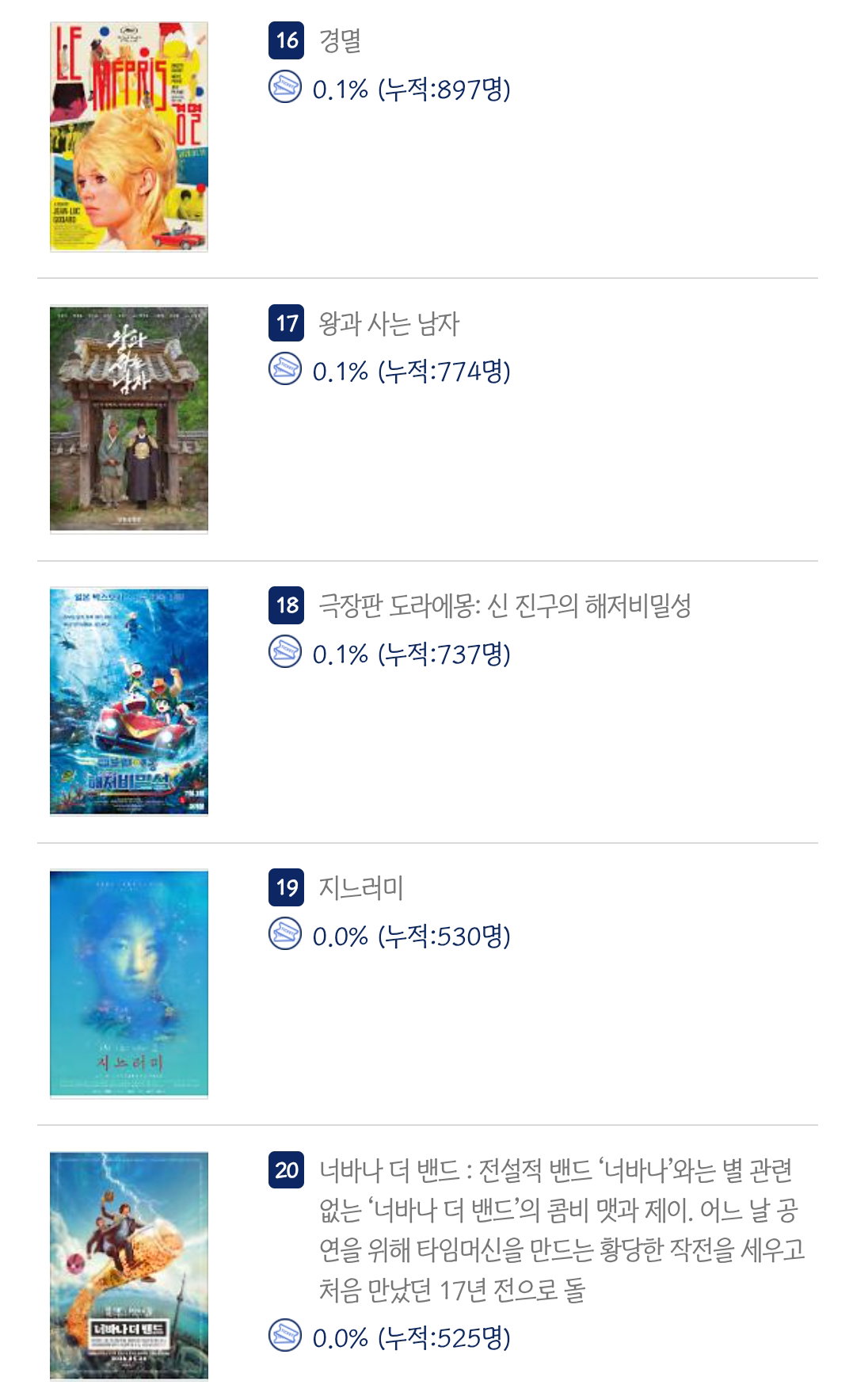View the 왕과 사는 남자 poster
Viewport: 853px width, 1400px height.
click(129, 418)
